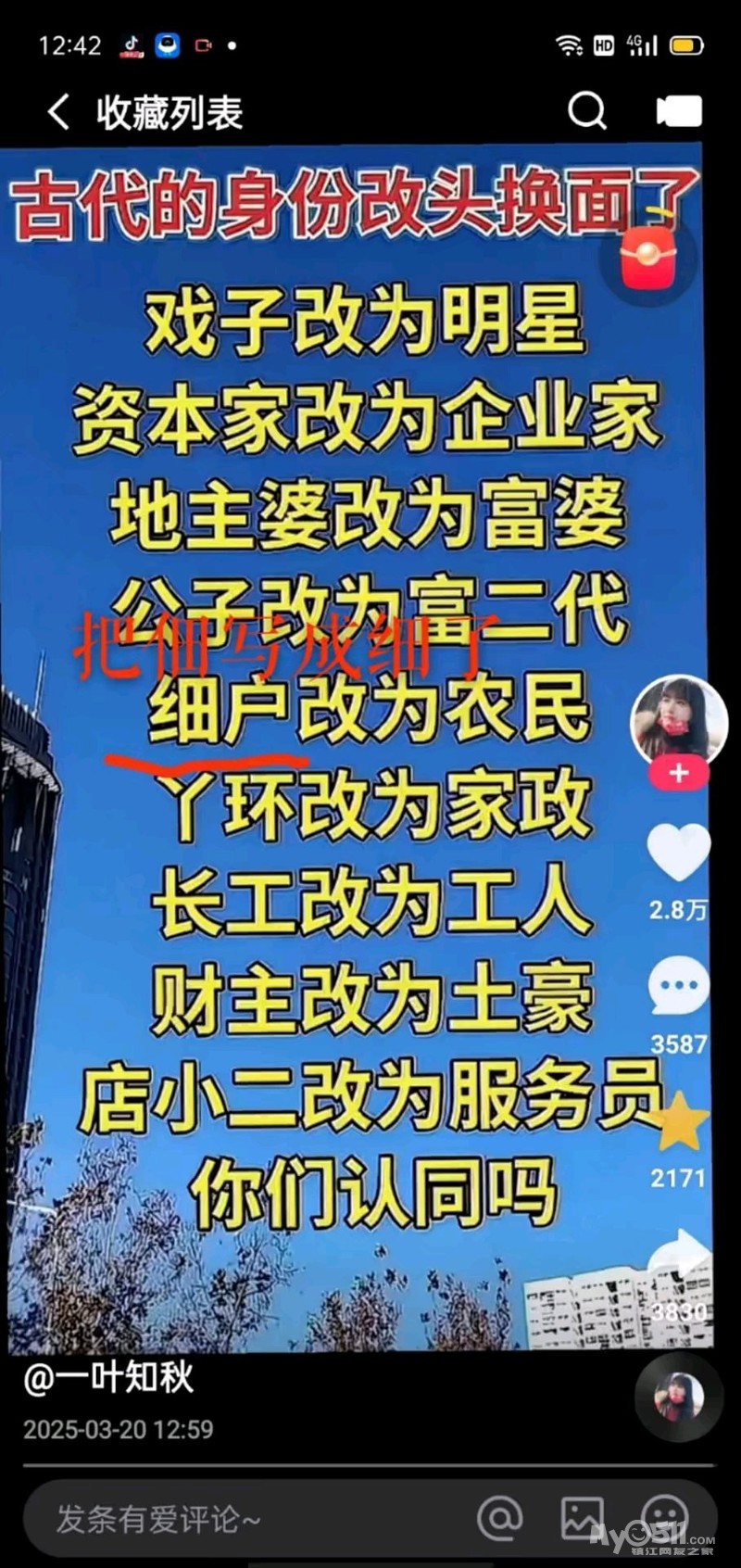Open the search magnifier icon
The width and height of the screenshot is (741, 1568).
(x=586, y=111)
